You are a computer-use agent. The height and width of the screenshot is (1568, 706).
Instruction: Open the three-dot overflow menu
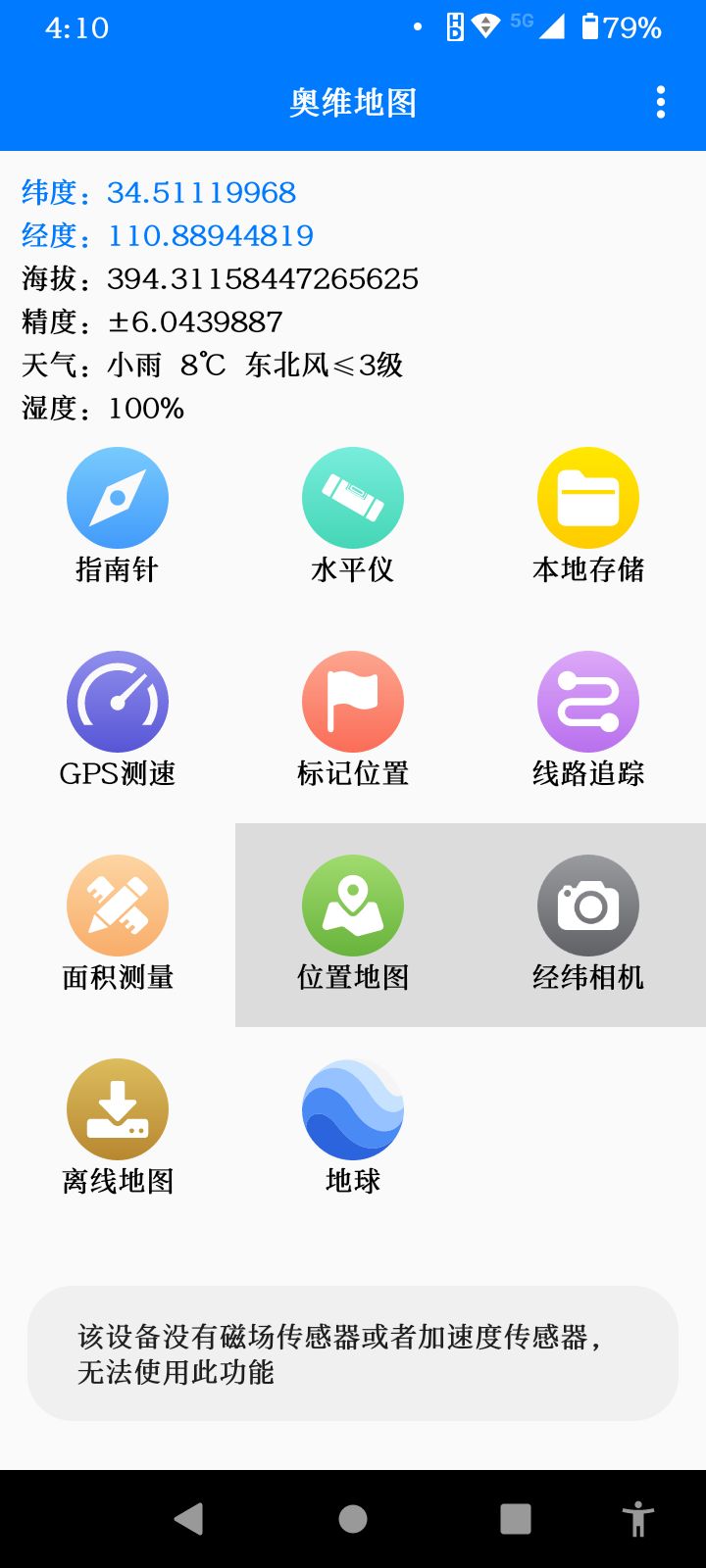[660, 102]
